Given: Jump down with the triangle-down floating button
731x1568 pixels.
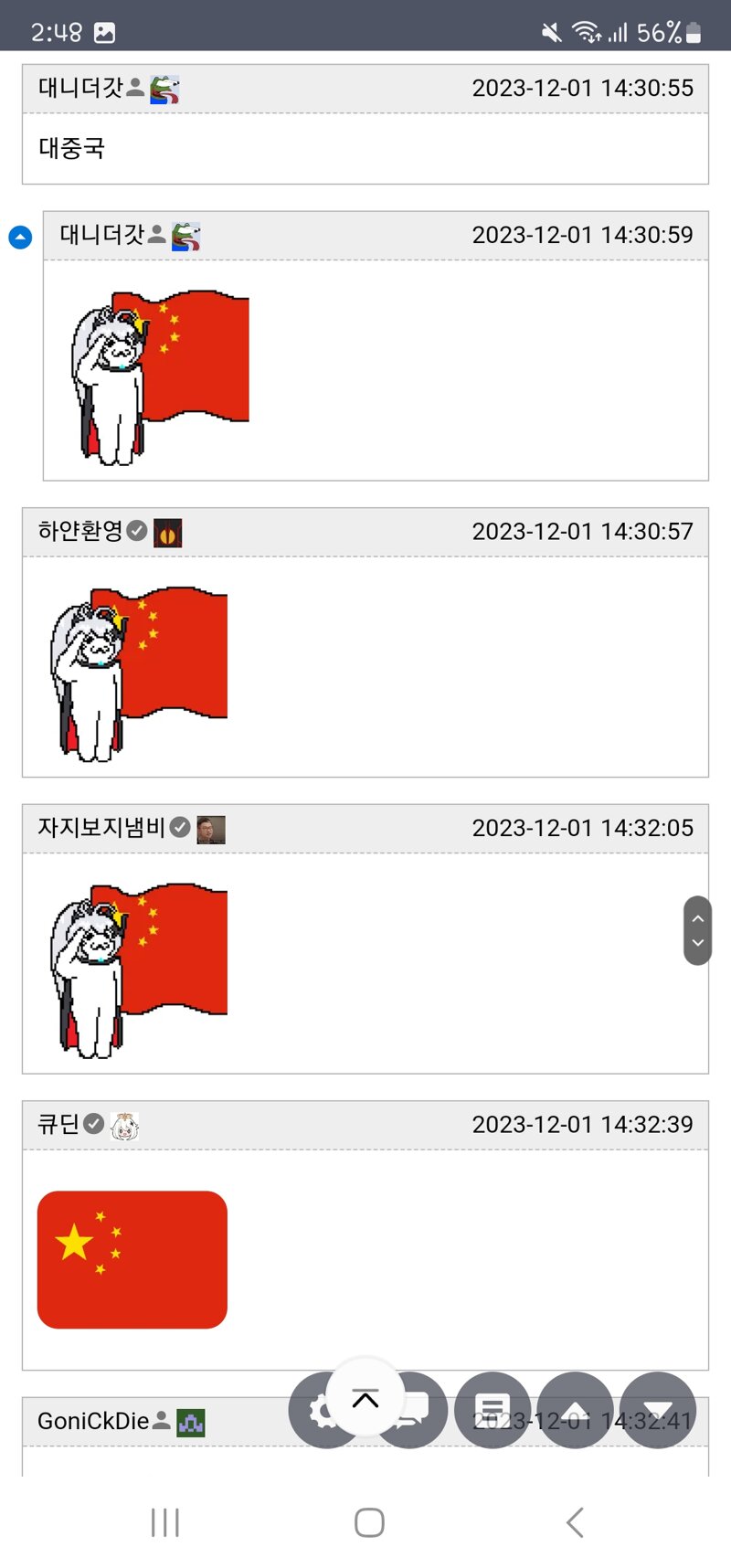Looking at the screenshot, I should tap(658, 1410).
